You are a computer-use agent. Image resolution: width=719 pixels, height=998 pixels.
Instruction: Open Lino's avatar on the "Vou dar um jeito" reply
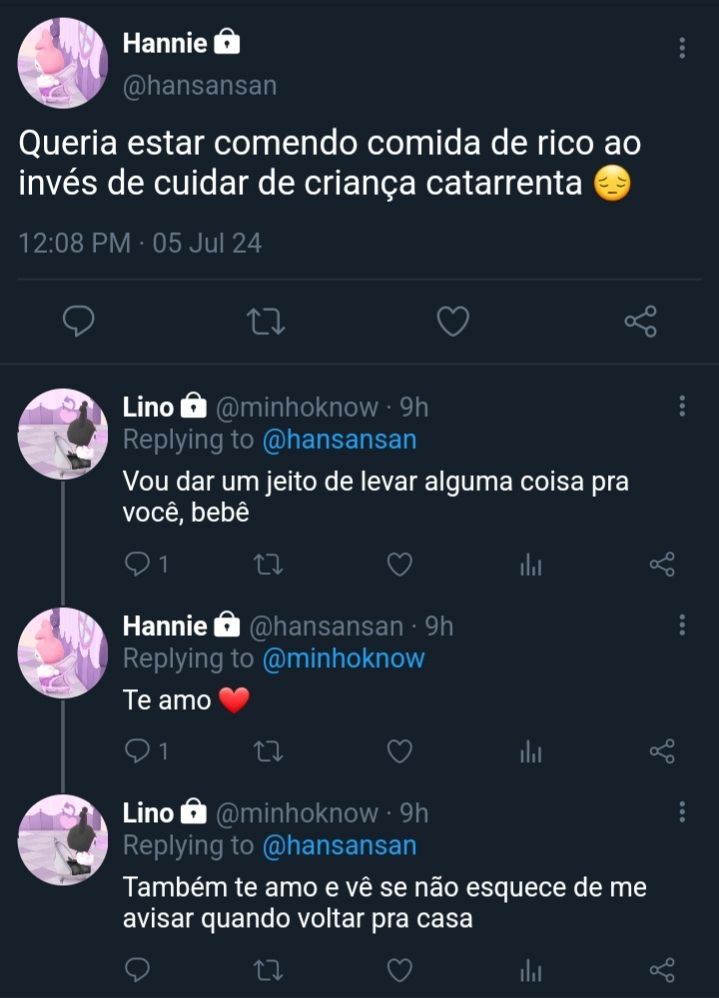click(x=62, y=434)
